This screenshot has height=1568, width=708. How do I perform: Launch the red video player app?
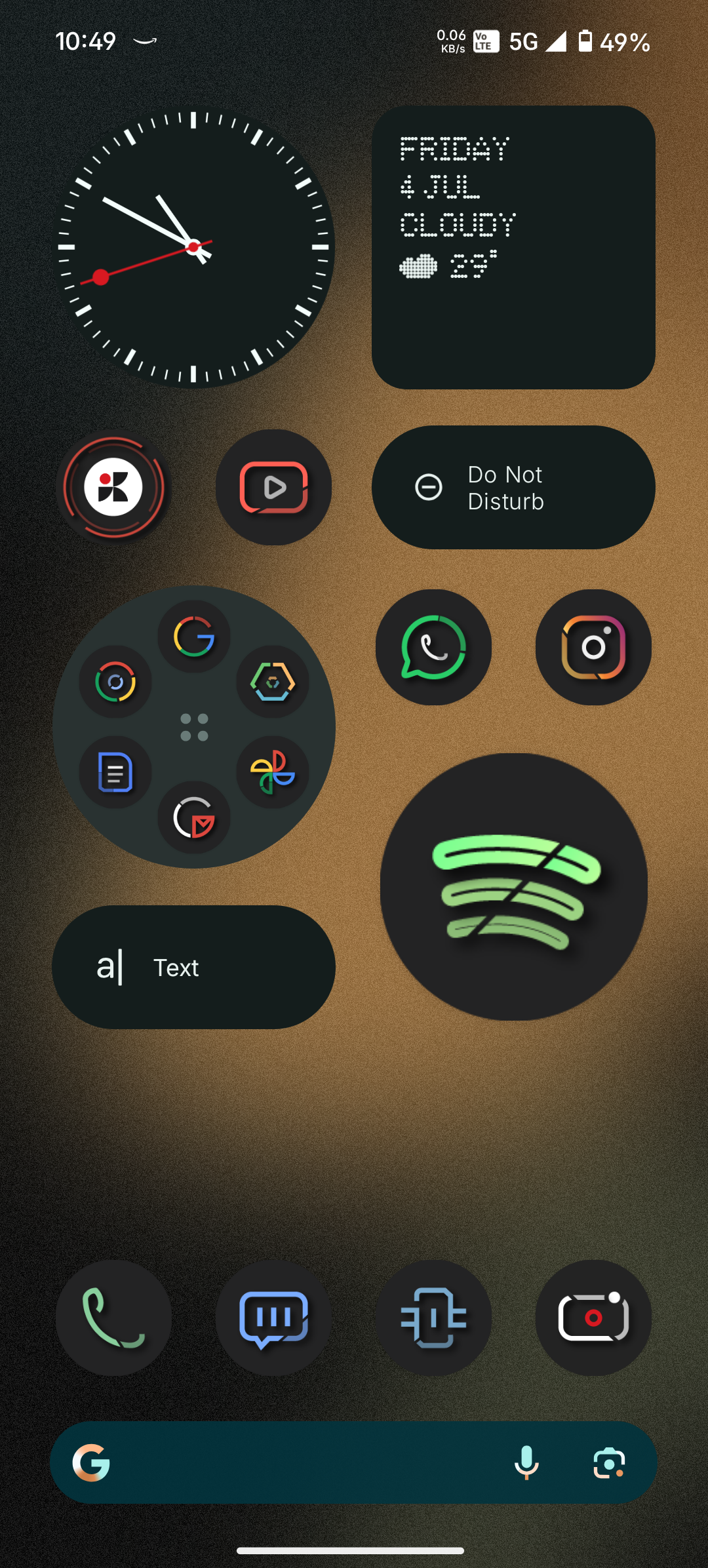click(x=273, y=487)
